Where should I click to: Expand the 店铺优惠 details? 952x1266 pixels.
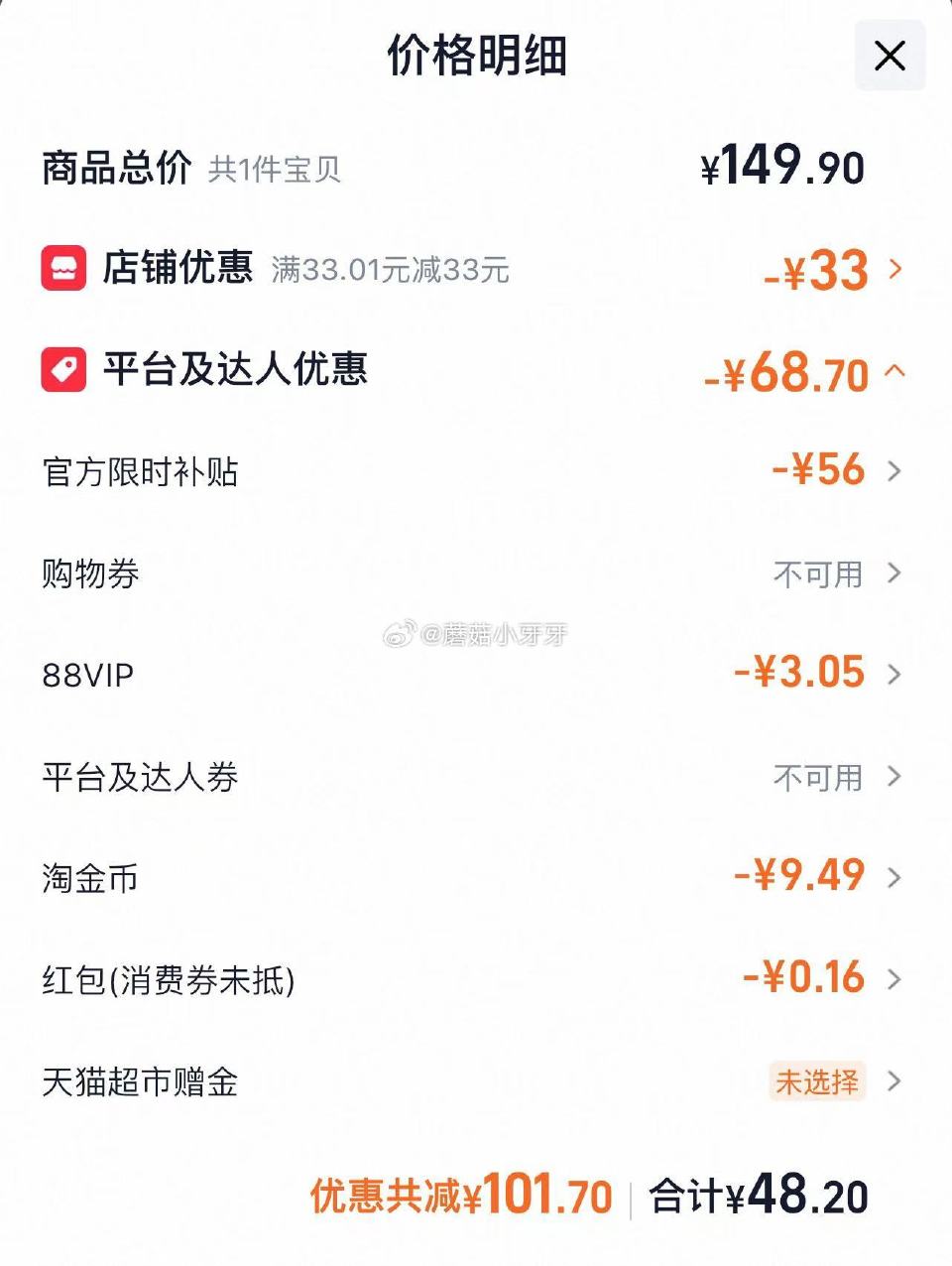(x=896, y=269)
